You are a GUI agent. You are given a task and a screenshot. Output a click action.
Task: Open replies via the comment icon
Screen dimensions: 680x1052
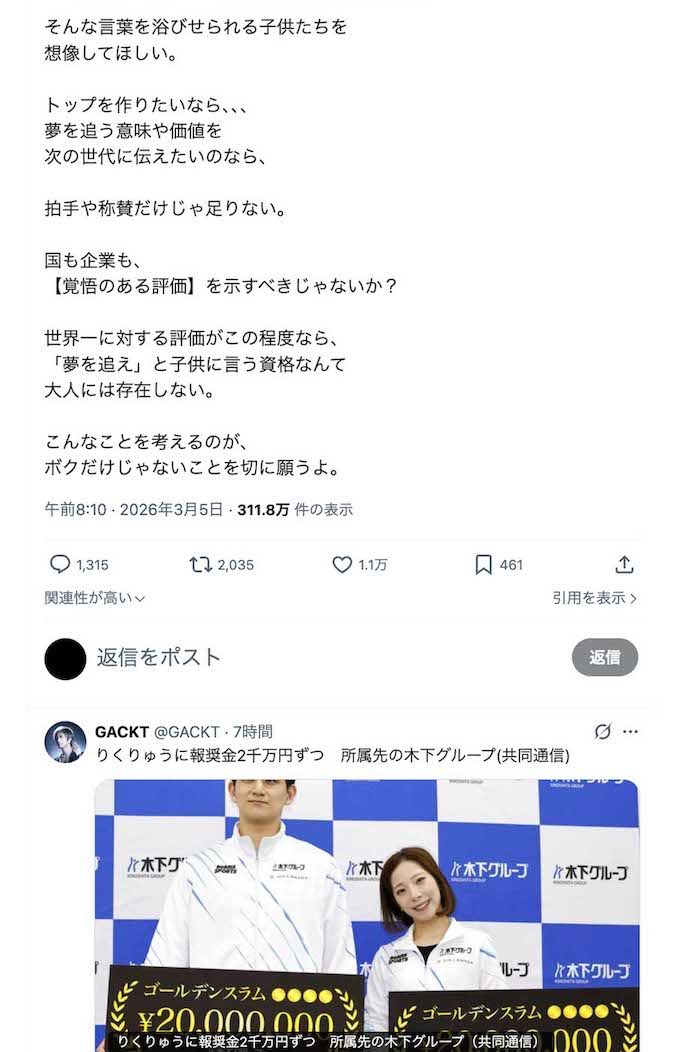(60, 565)
